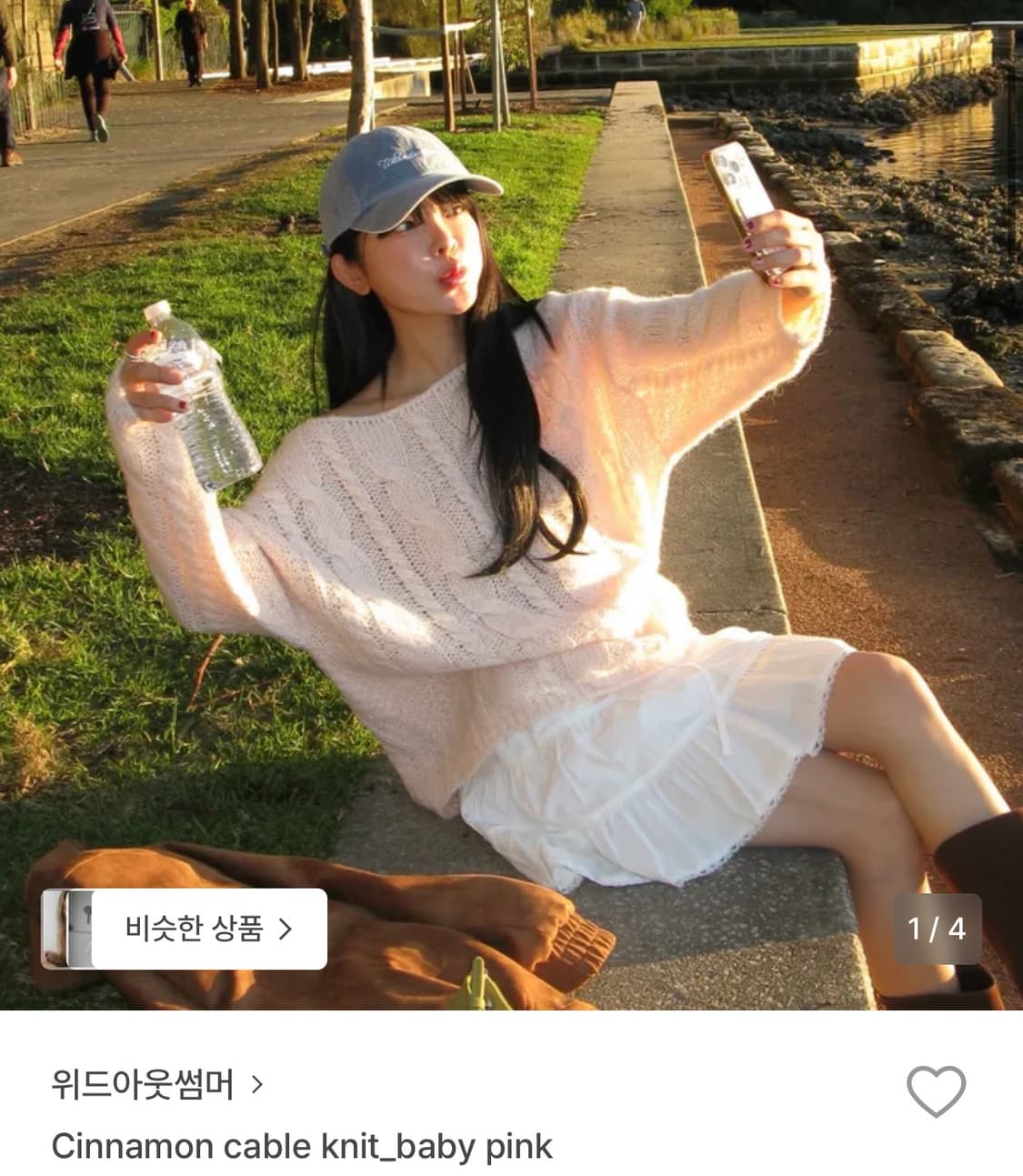Click the stacked similar-item preview images
This screenshot has width=1023, height=1176.
click(68, 930)
